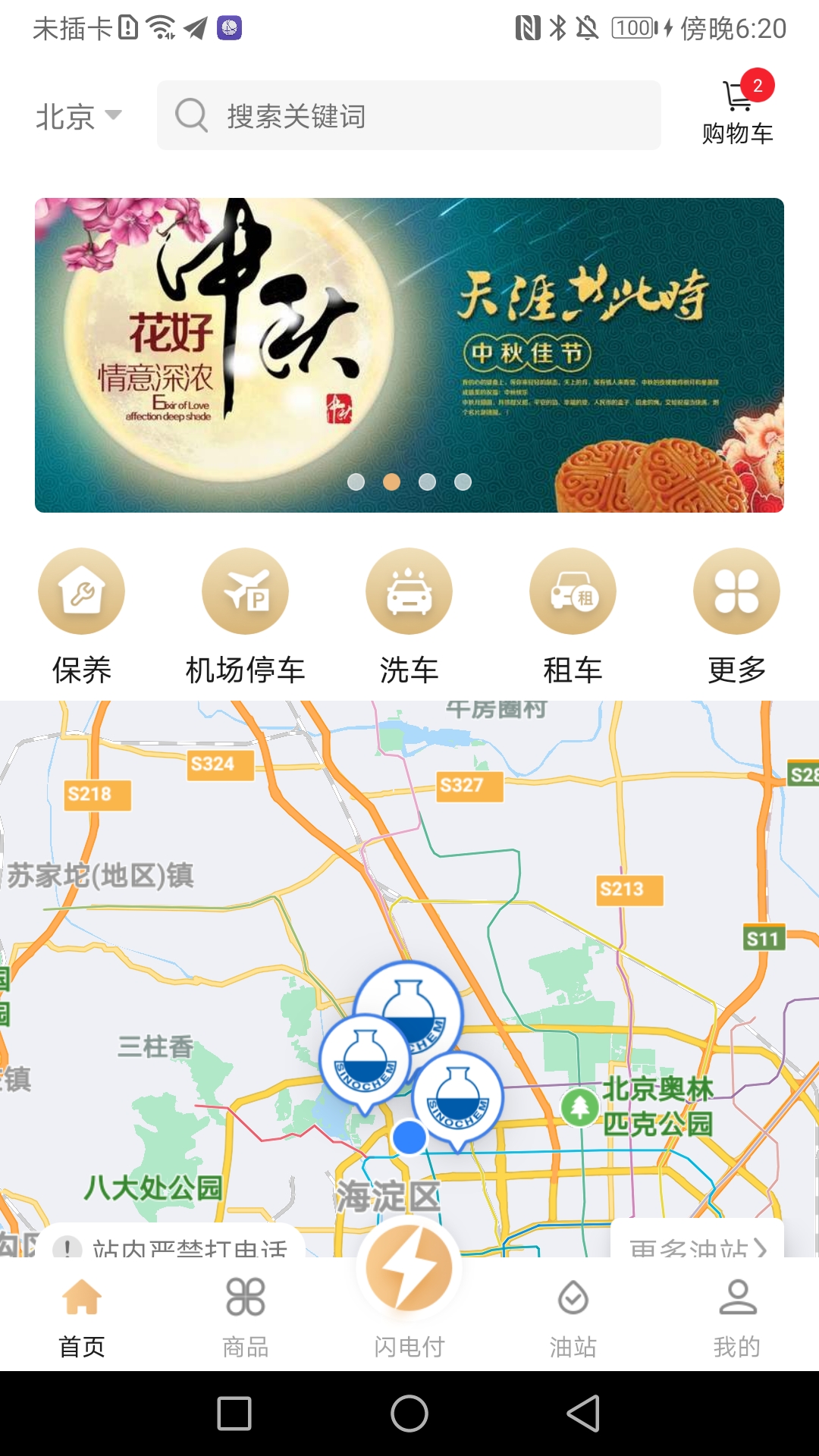Open the 保养 maintenance service
The height and width of the screenshot is (1456, 819).
coord(82,616)
